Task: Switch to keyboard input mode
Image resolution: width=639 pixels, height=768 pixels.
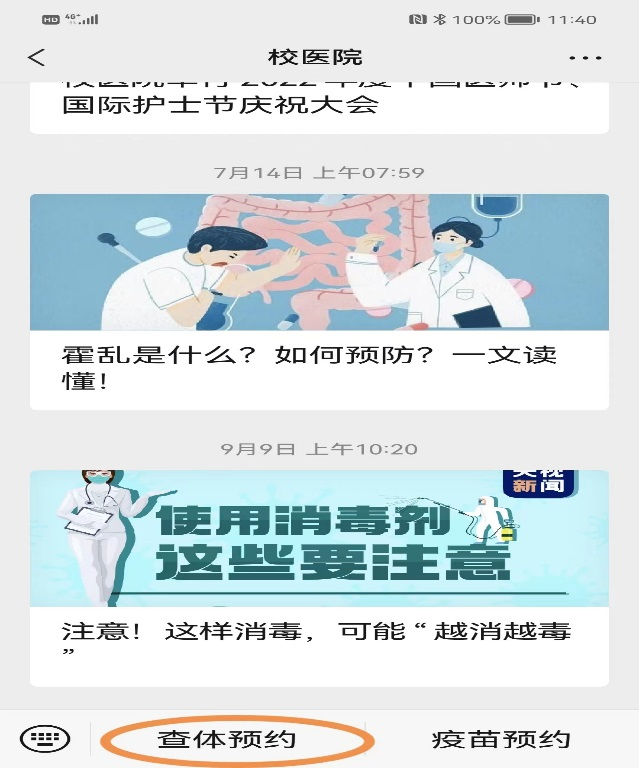Action: pyautogui.click(x=45, y=739)
